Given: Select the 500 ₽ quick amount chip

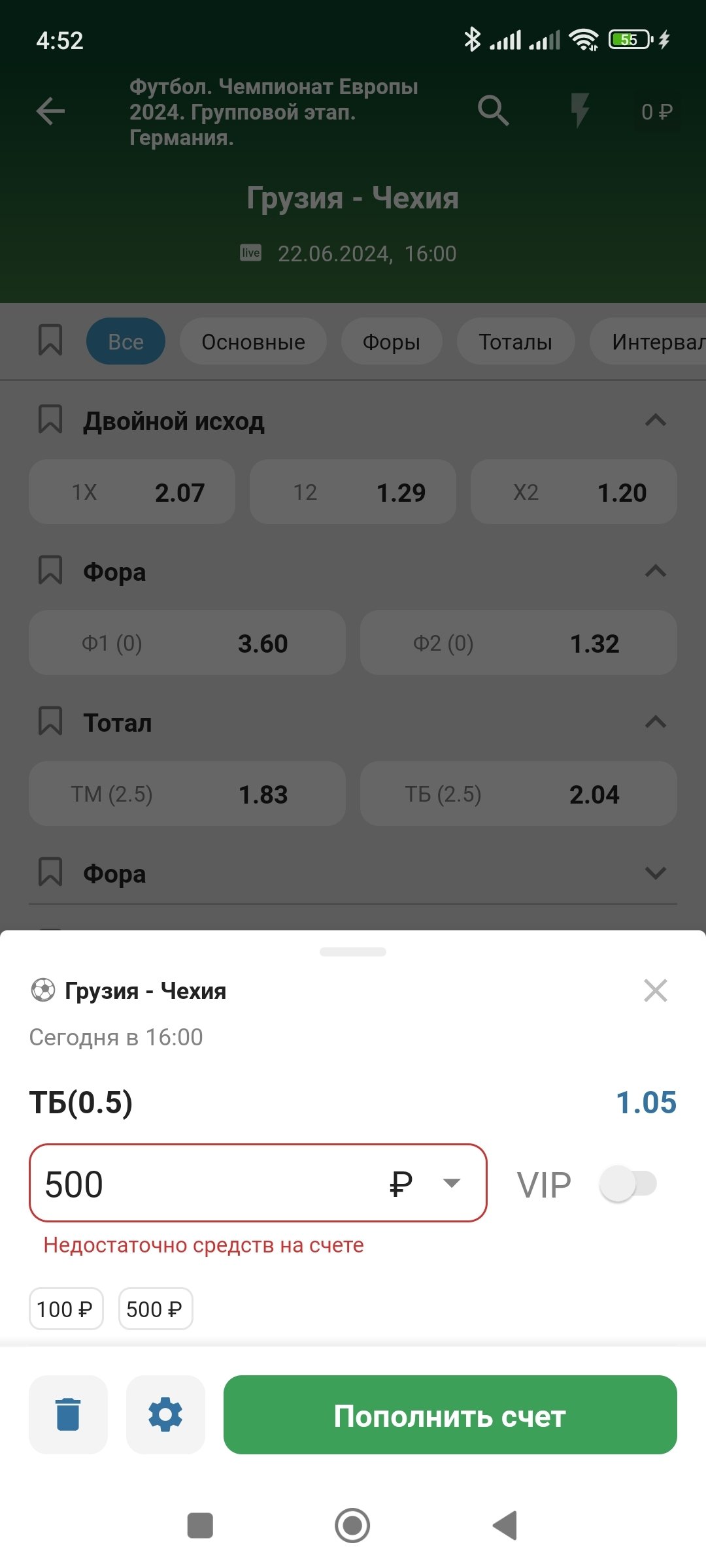Looking at the screenshot, I should 155,1309.
